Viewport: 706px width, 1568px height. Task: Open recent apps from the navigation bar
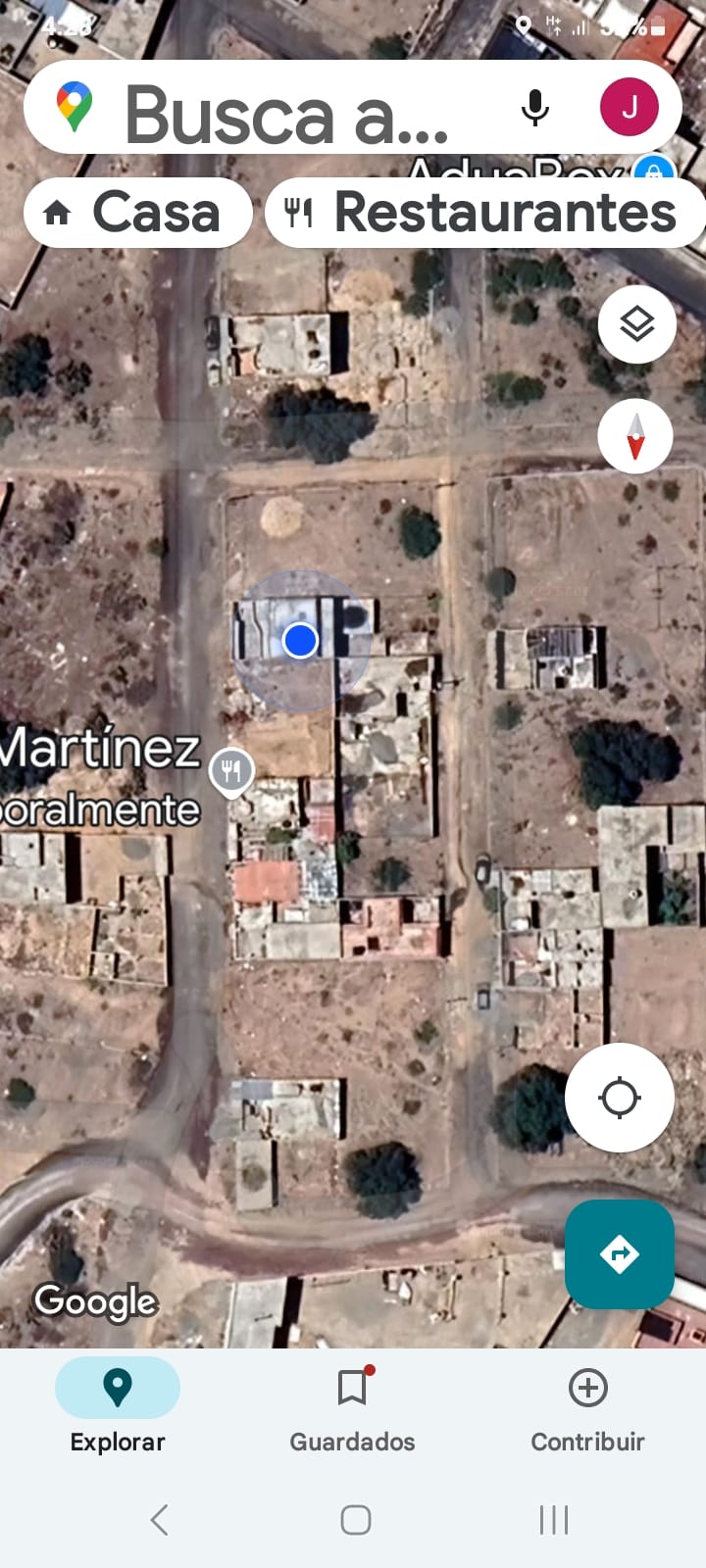tap(553, 1520)
